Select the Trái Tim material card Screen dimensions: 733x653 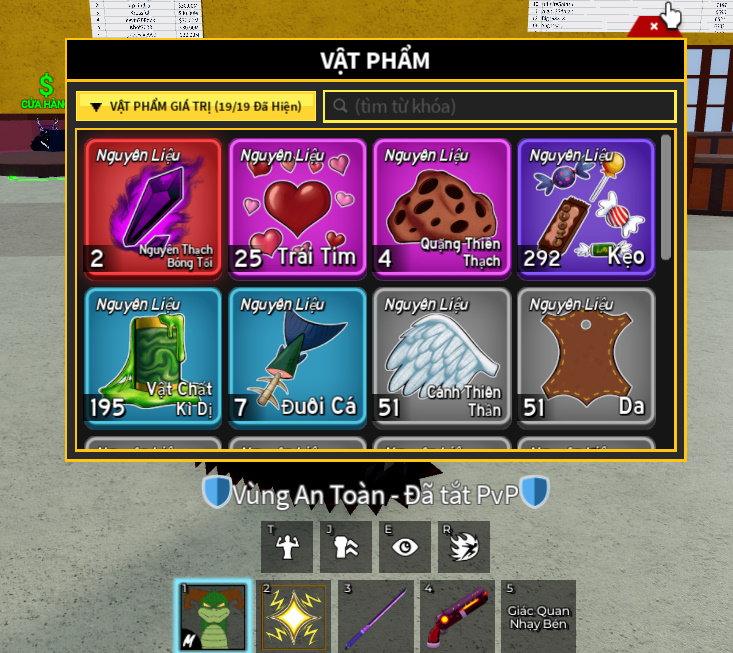(x=297, y=208)
